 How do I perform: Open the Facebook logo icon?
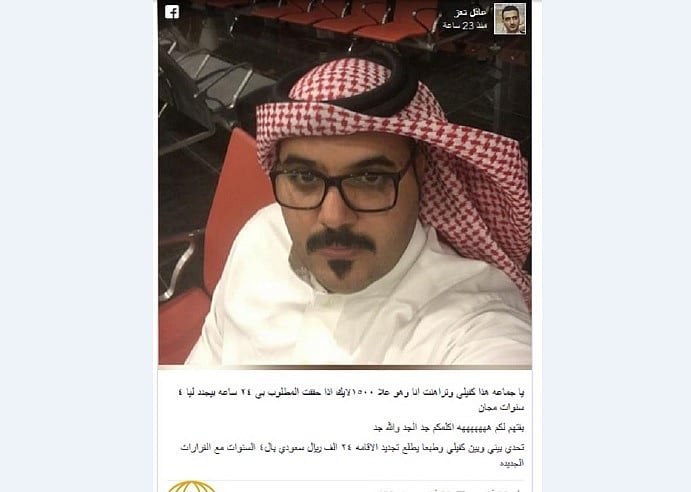click(171, 13)
